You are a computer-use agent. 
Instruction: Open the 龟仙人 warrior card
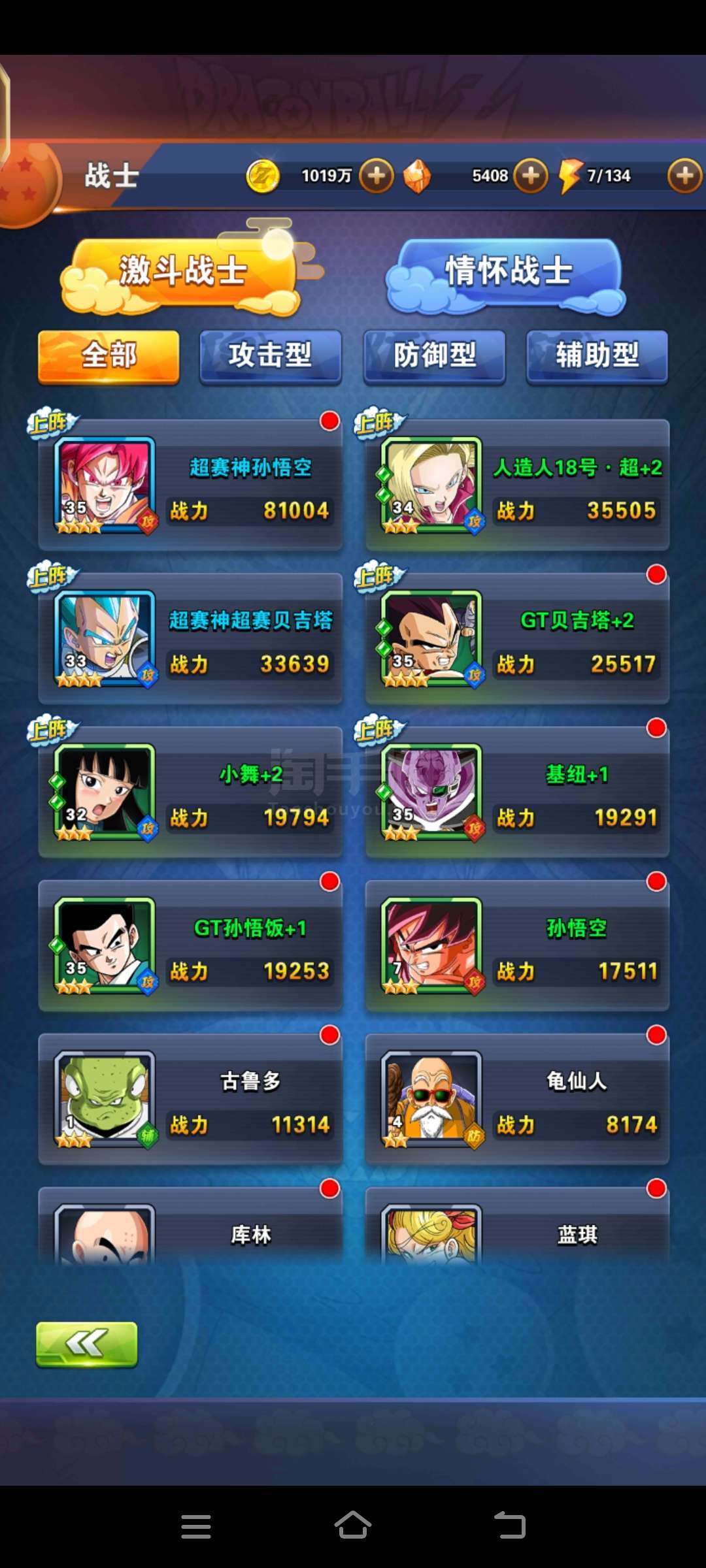[517, 1100]
